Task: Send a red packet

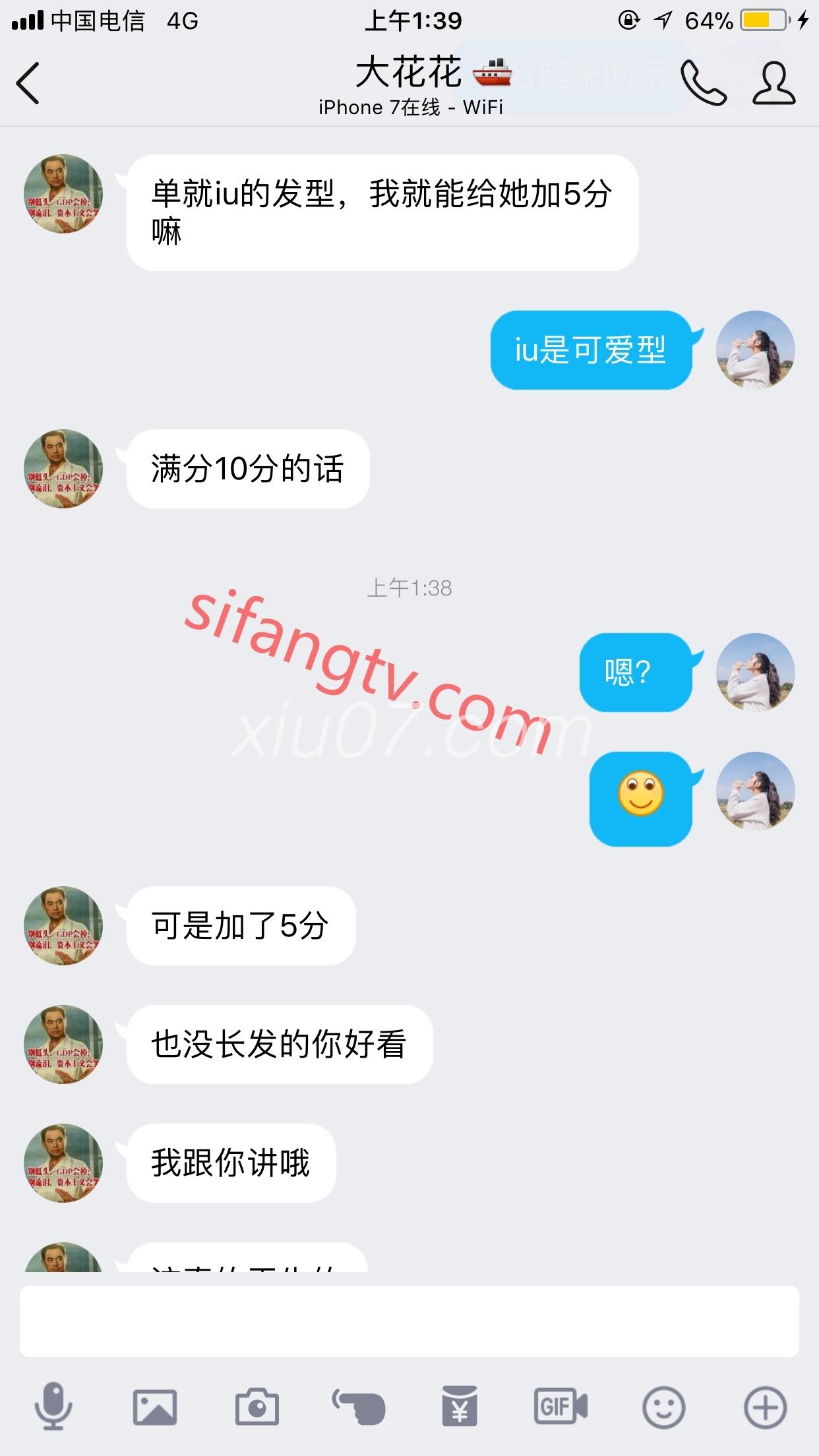Action: pos(460,1407)
